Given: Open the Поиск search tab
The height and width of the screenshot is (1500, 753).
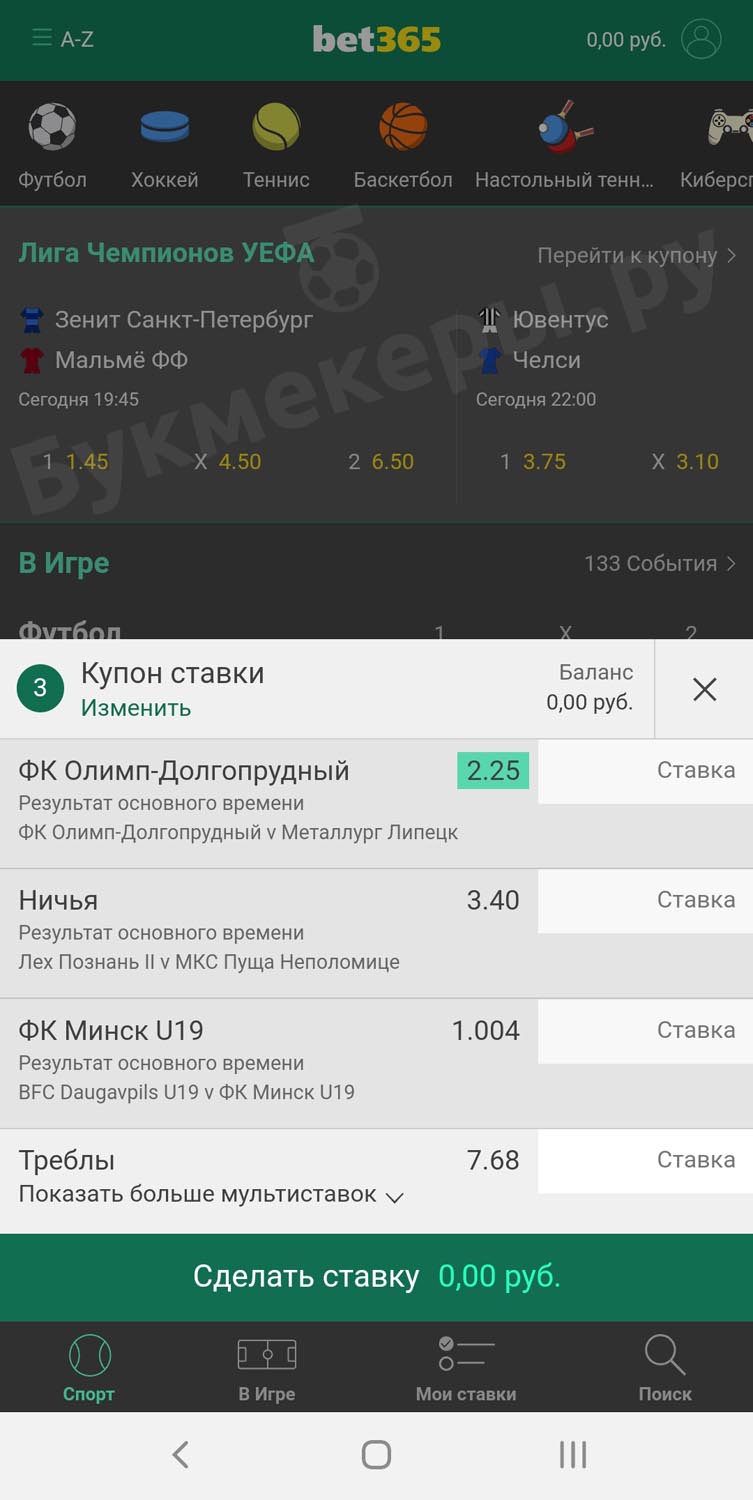Looking at the screenshot, I should (x=664, y=1368).
